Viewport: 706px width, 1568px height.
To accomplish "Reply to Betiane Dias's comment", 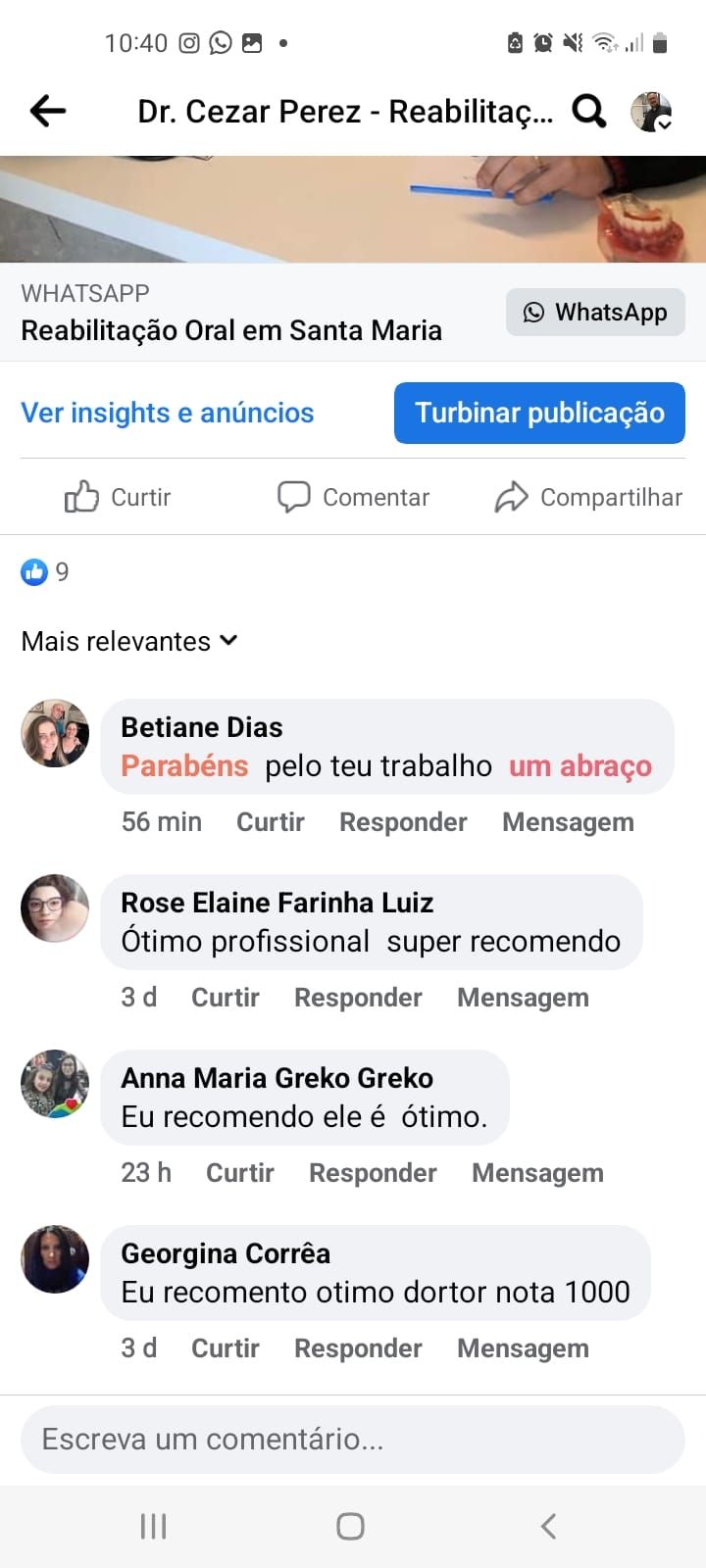I will [x=403, y=822].
